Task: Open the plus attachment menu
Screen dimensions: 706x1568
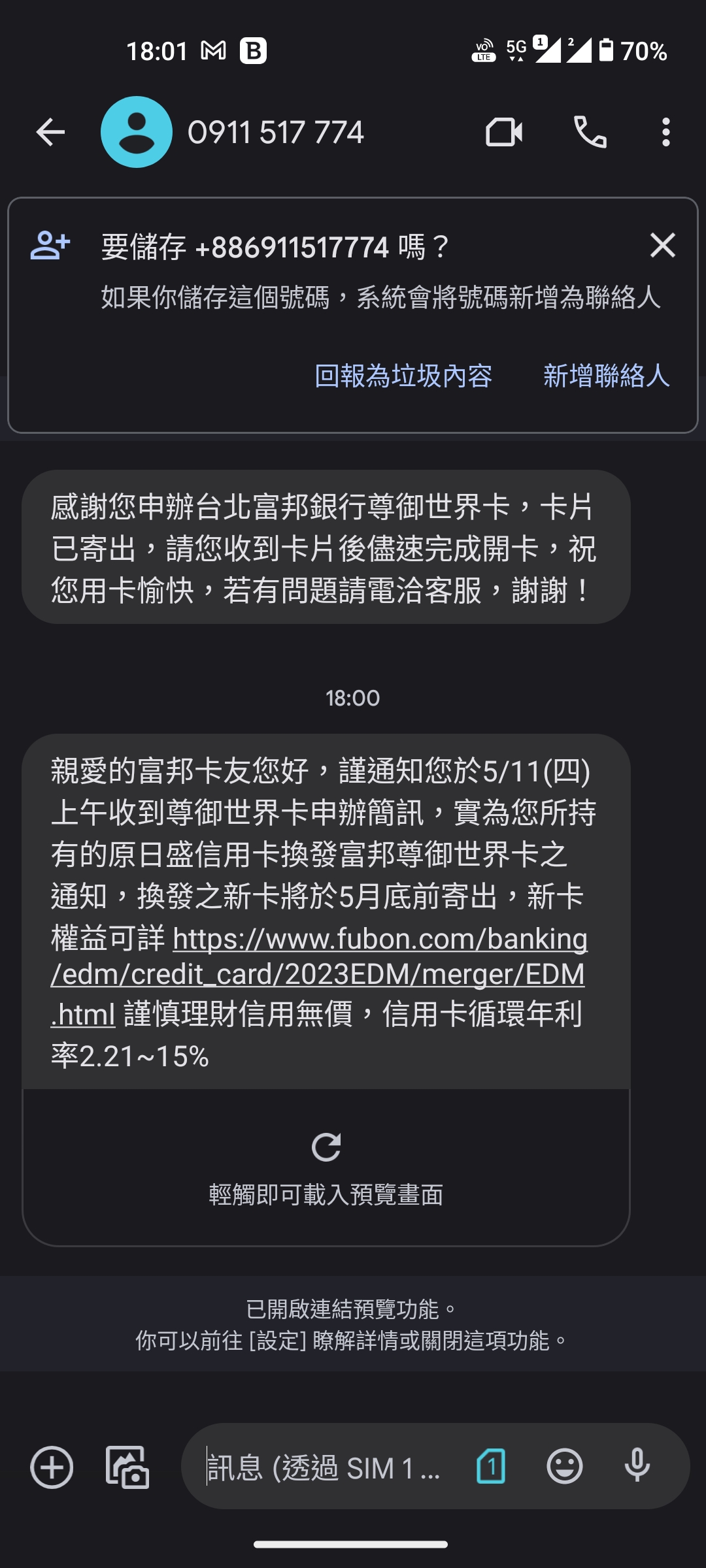Action: [52, 1467]
